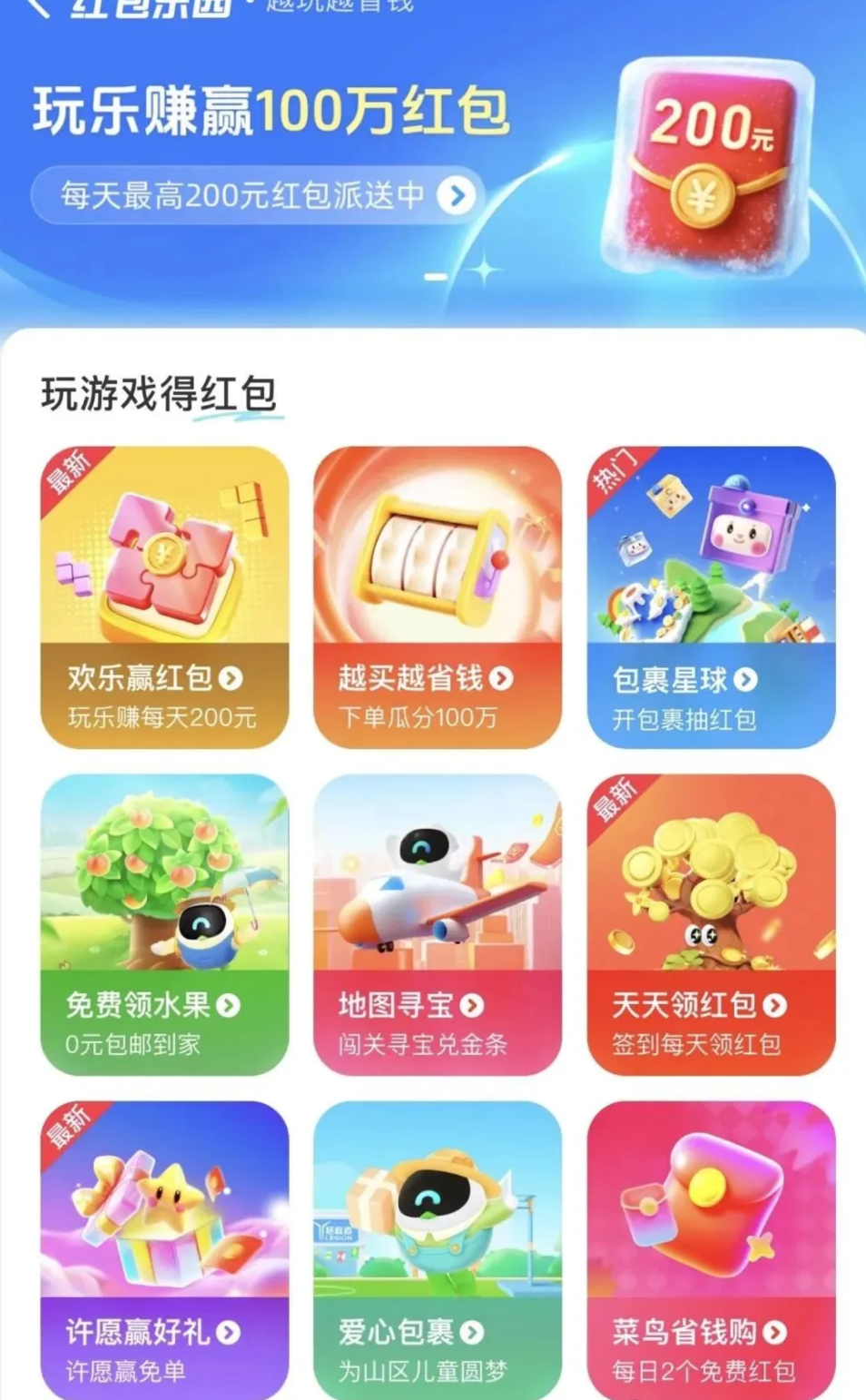Open the 爱心包裹 charity card
The width and height of the screenshot is (866, 1400).
(438, 1250)
